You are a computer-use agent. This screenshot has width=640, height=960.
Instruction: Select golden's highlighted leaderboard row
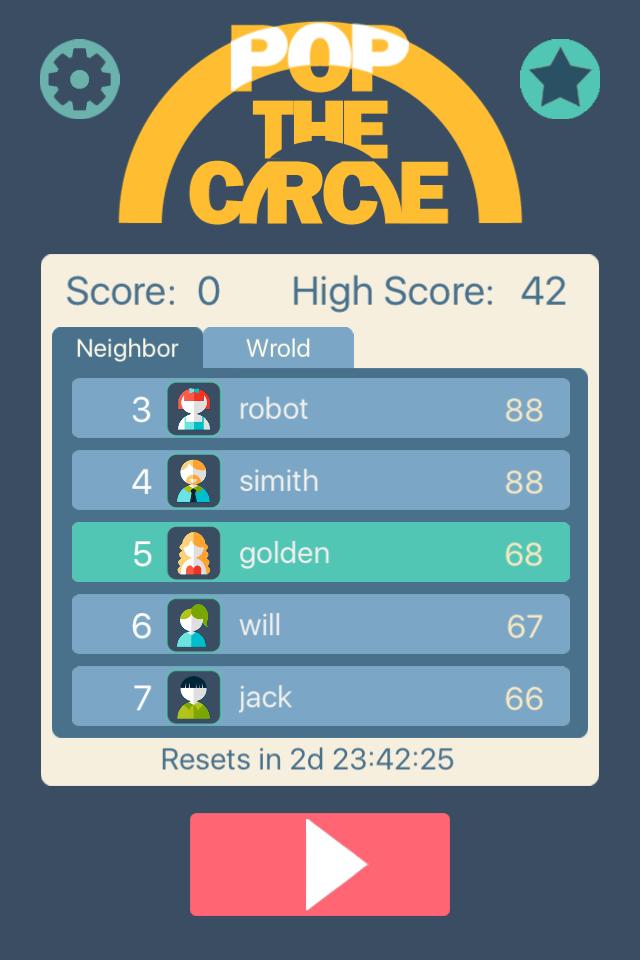pos(320,552)
